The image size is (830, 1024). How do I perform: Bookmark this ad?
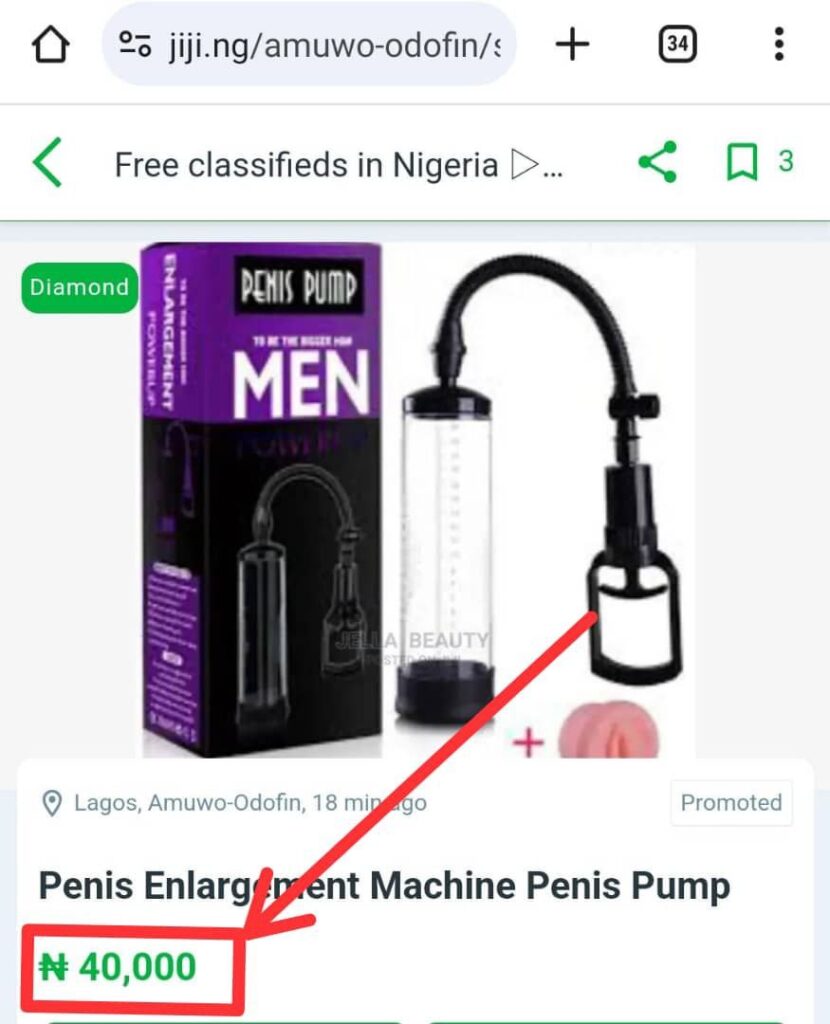pos(742,163)
